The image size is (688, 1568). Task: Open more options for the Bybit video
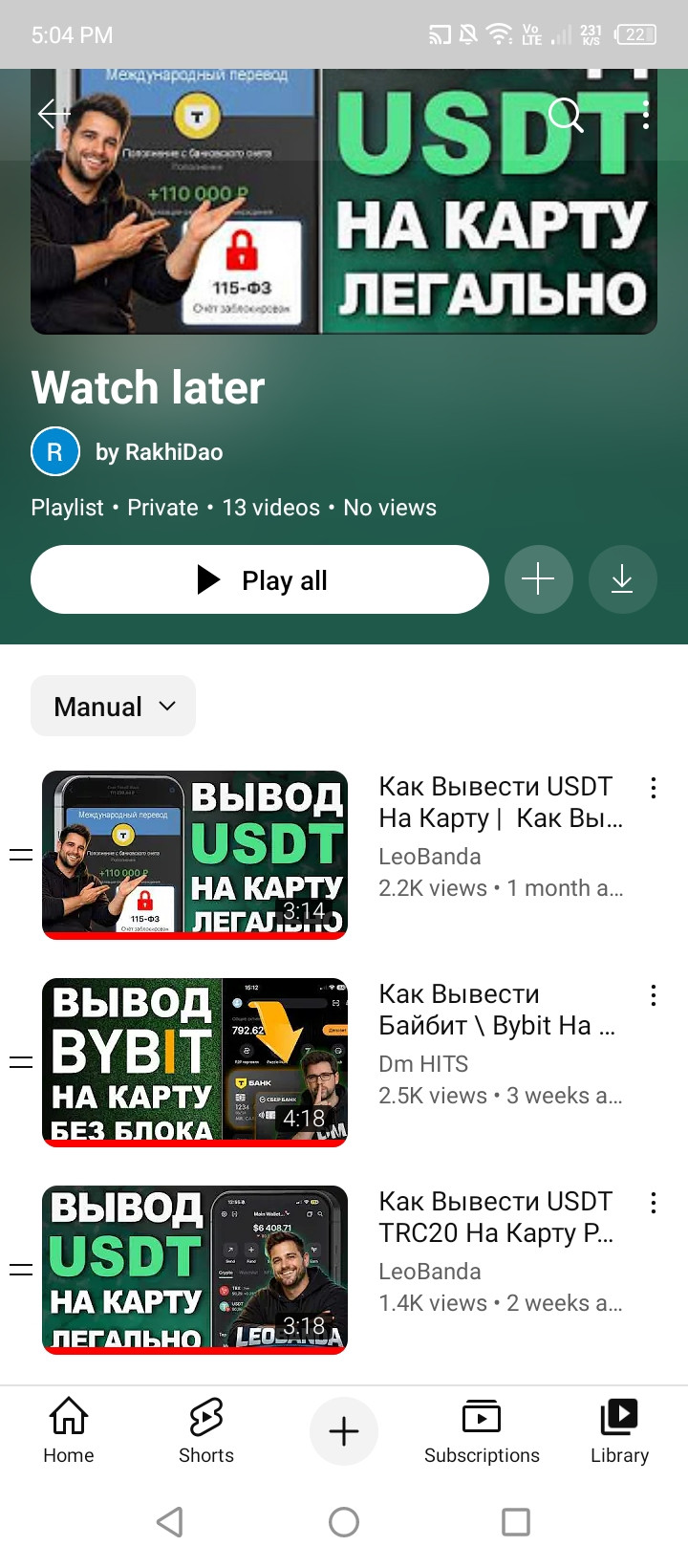(653, 996)
